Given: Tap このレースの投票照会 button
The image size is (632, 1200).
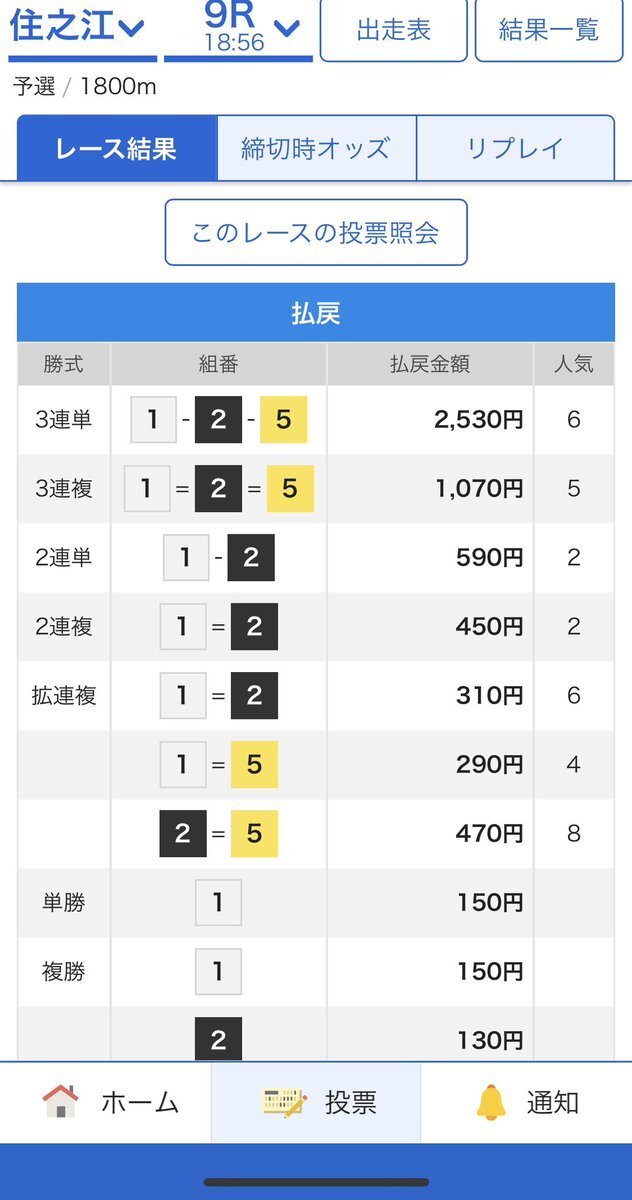Looking at the screenshot, I should point(316,232).
